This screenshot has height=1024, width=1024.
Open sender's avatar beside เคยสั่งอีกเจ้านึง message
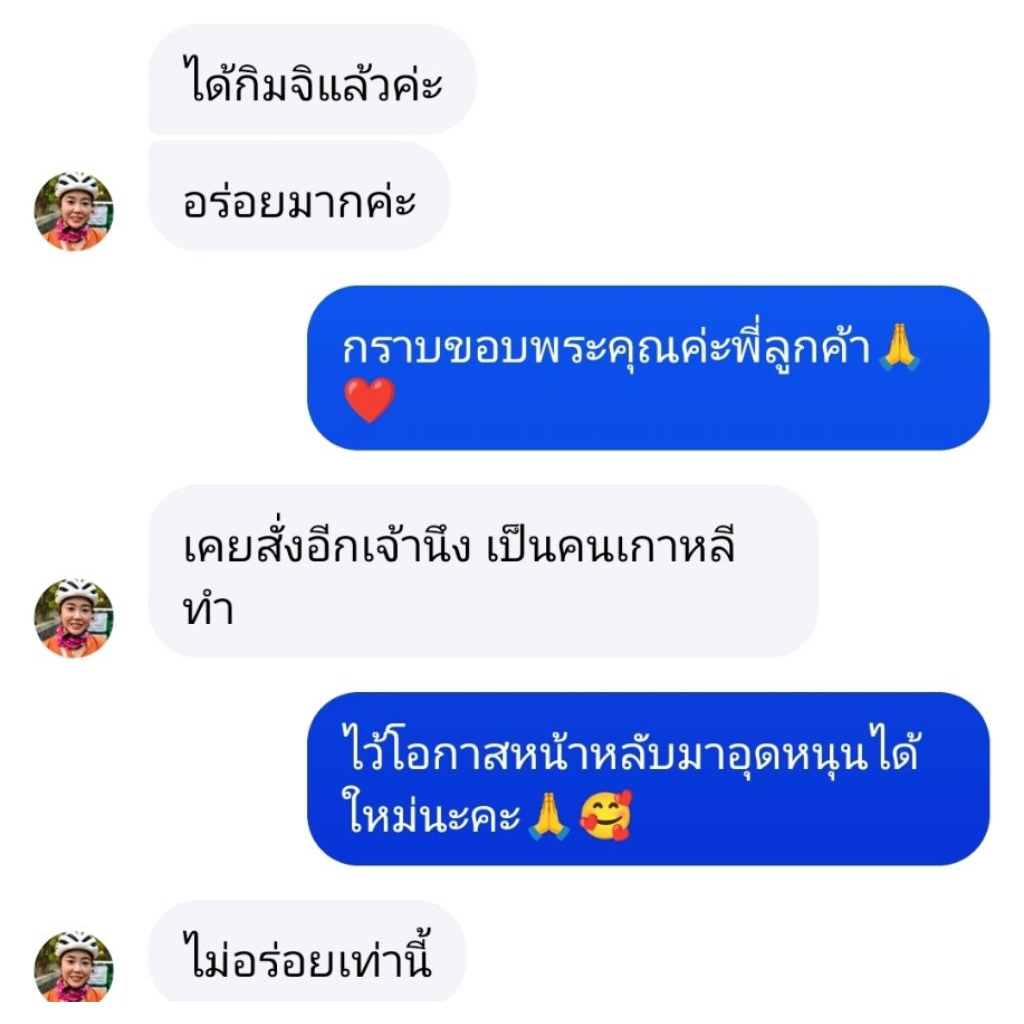(x=74, y=617)
